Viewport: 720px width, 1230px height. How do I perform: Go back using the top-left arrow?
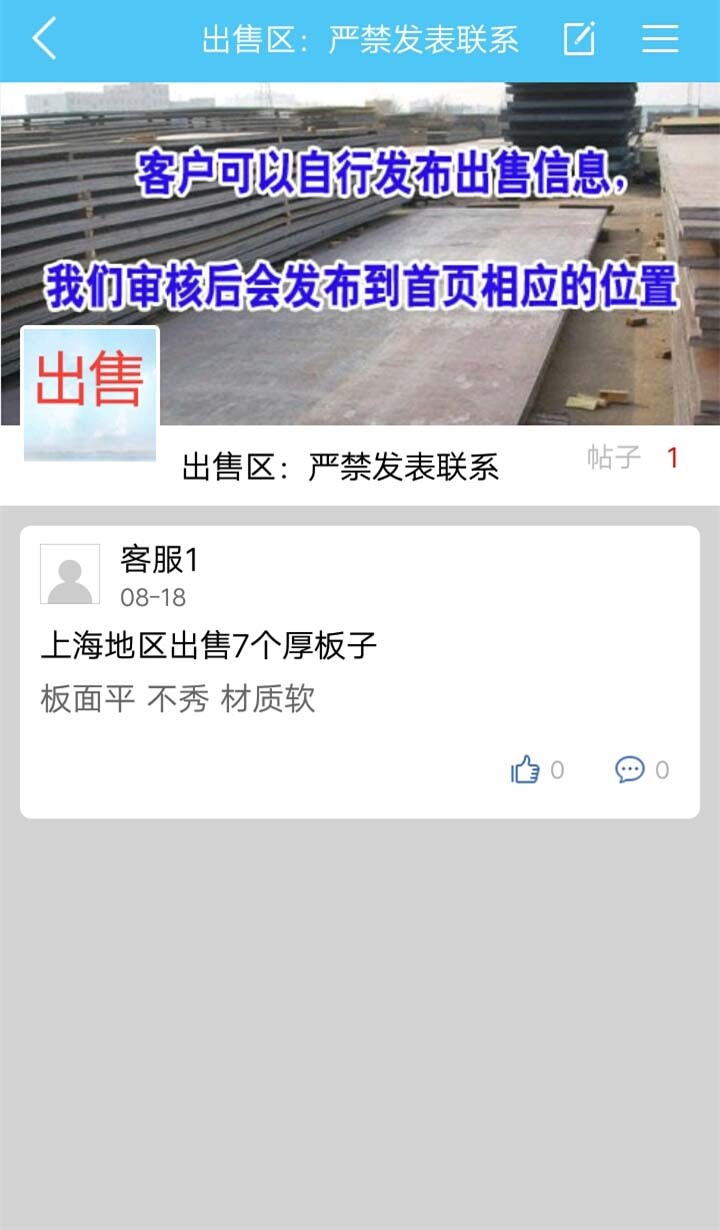click(x=44, y=40)
